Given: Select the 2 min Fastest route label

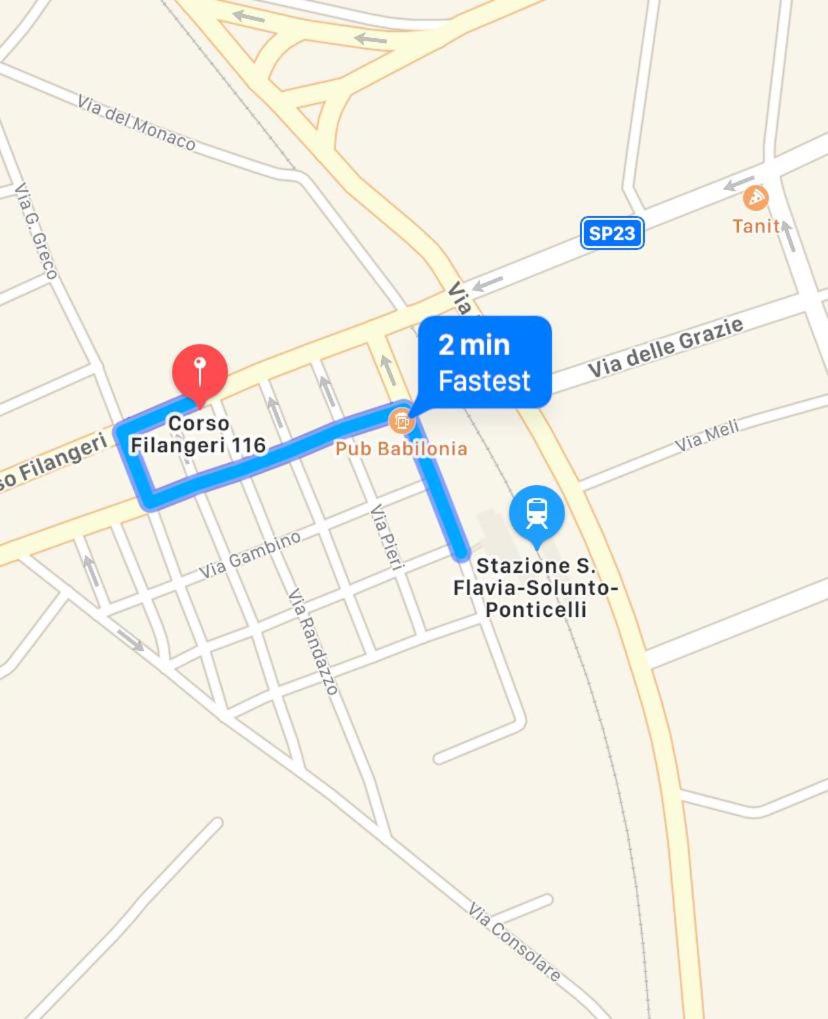Looking at the screenshot, I should coord(484,362).
